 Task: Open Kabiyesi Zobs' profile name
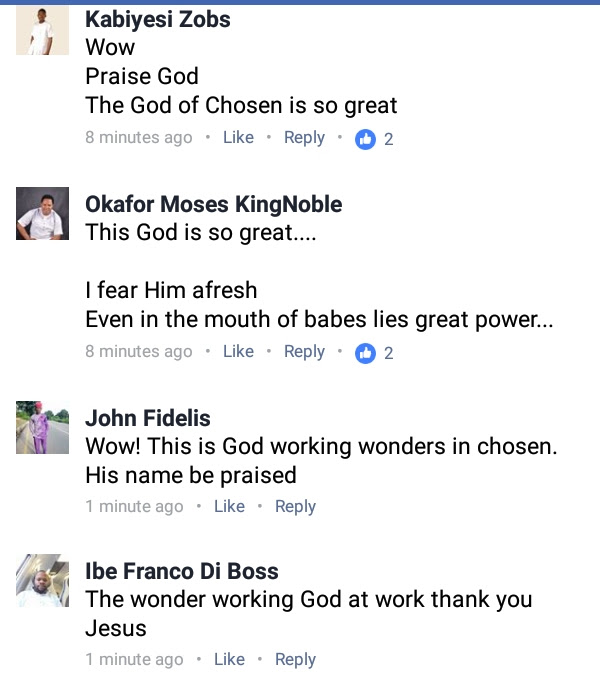tap(158, 19)
